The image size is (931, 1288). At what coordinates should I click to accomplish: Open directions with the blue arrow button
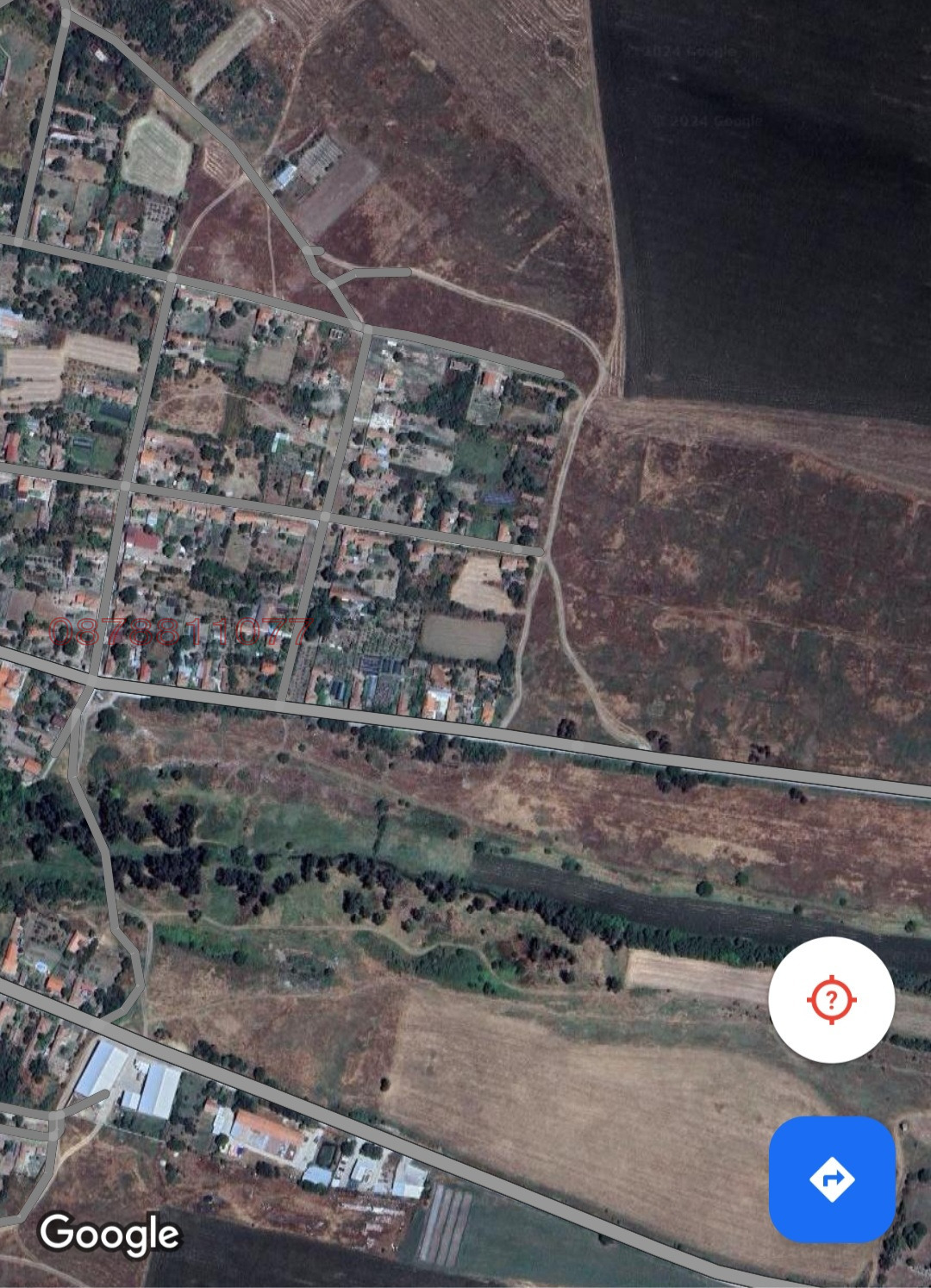tap(831, 1179)
